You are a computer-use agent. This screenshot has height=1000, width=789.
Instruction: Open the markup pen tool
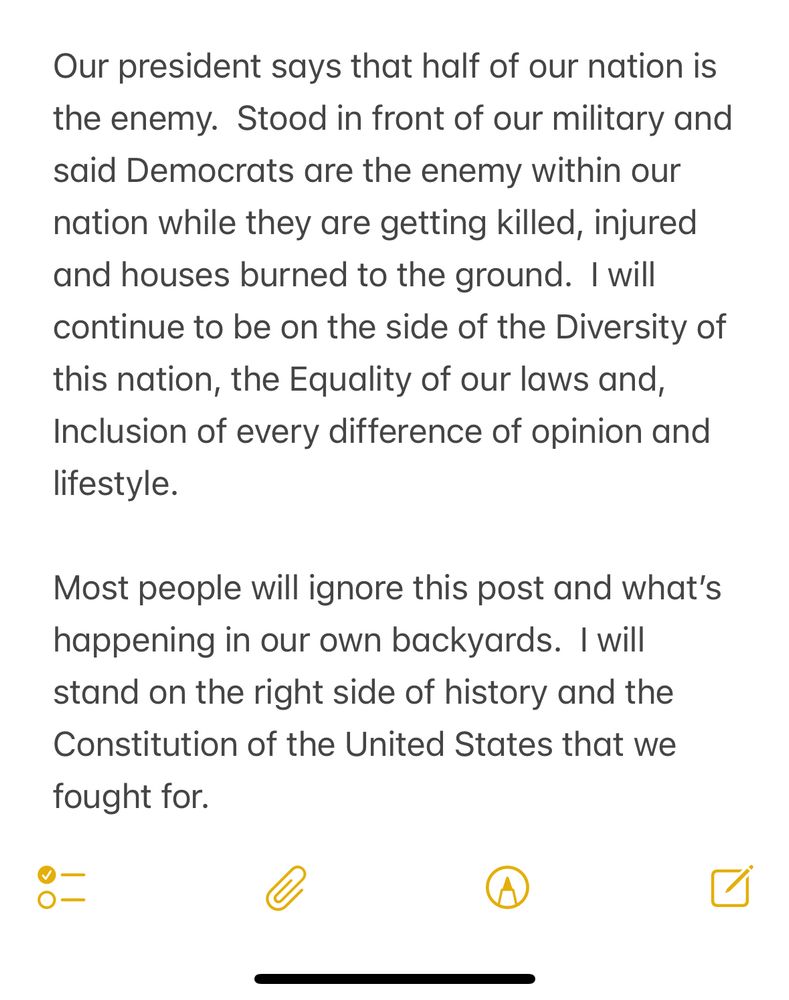pos(507,887)
